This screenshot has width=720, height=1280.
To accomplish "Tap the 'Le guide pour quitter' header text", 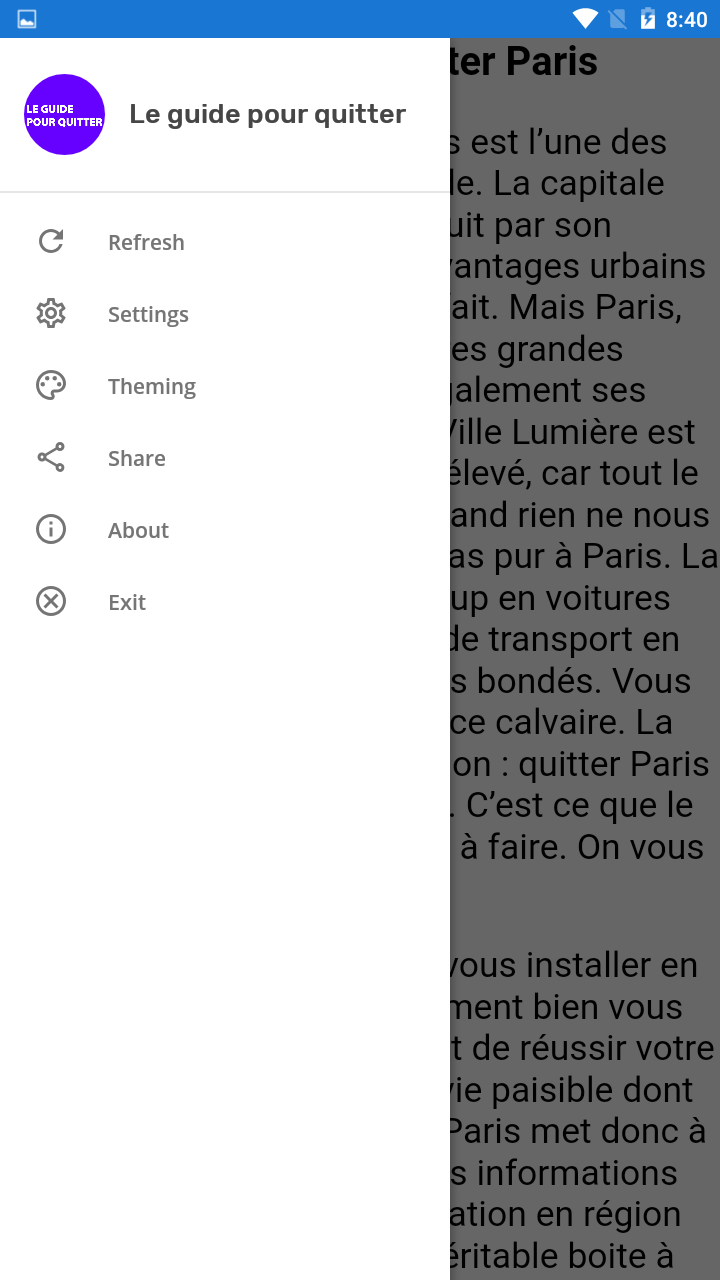I will 267,113.
